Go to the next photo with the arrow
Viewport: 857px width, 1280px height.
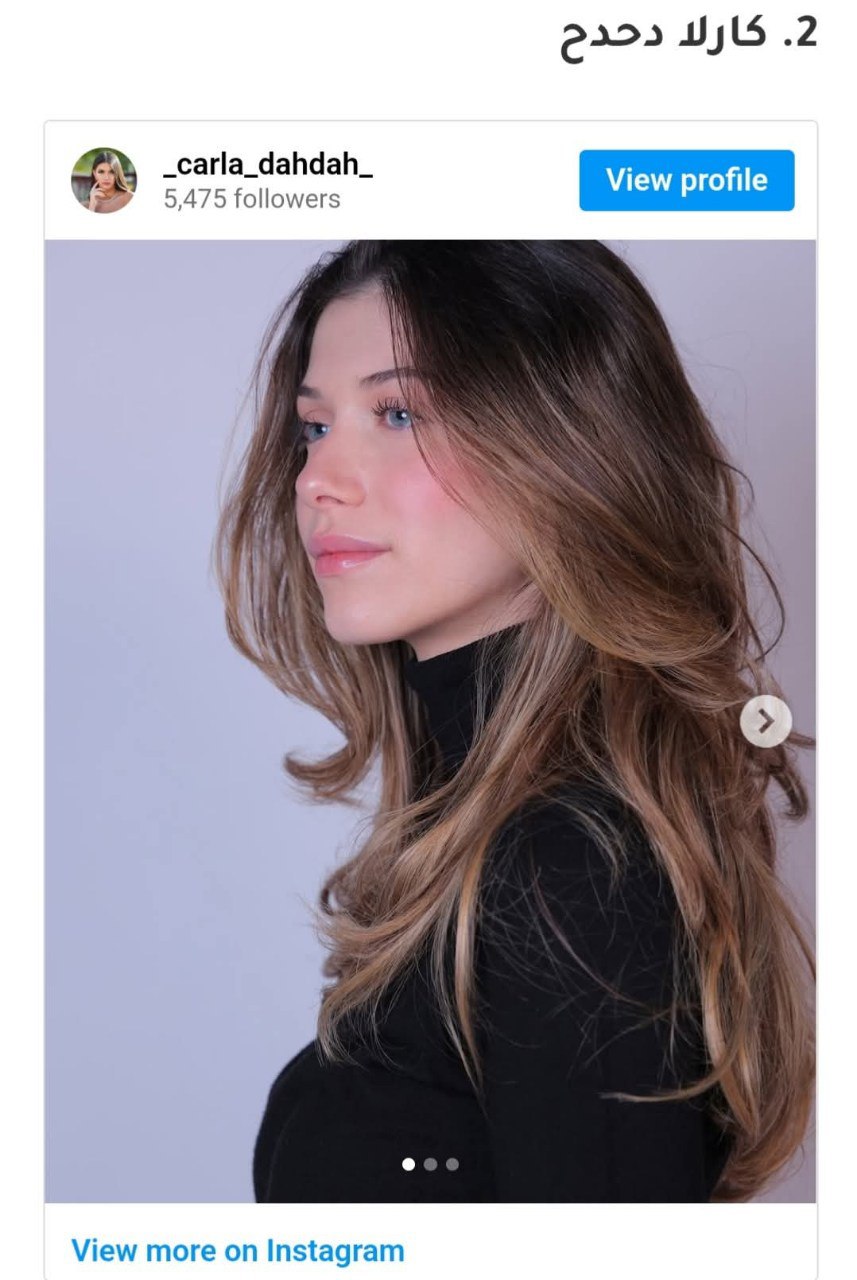pyautogui.click(x=765, y=721)
